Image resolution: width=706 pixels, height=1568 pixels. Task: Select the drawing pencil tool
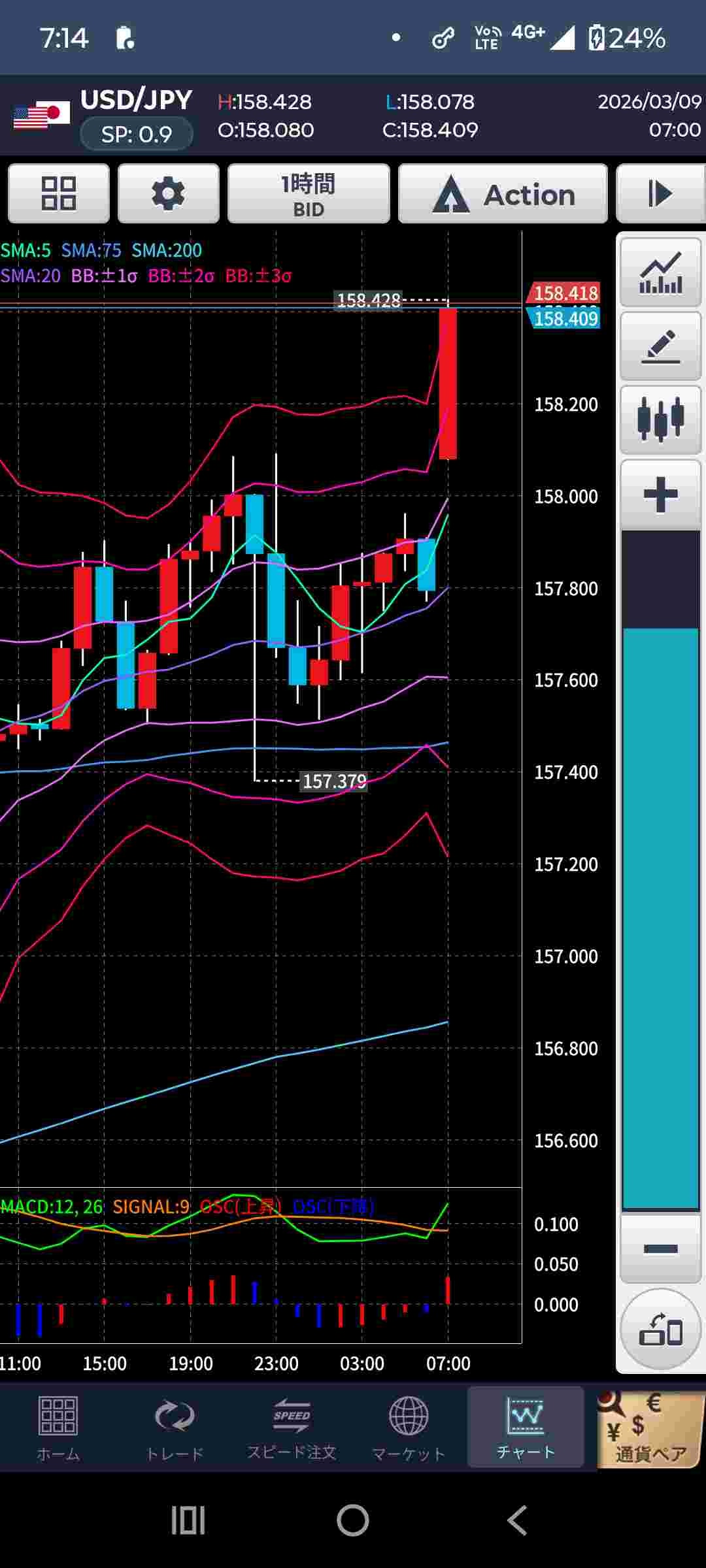[660, 346]
